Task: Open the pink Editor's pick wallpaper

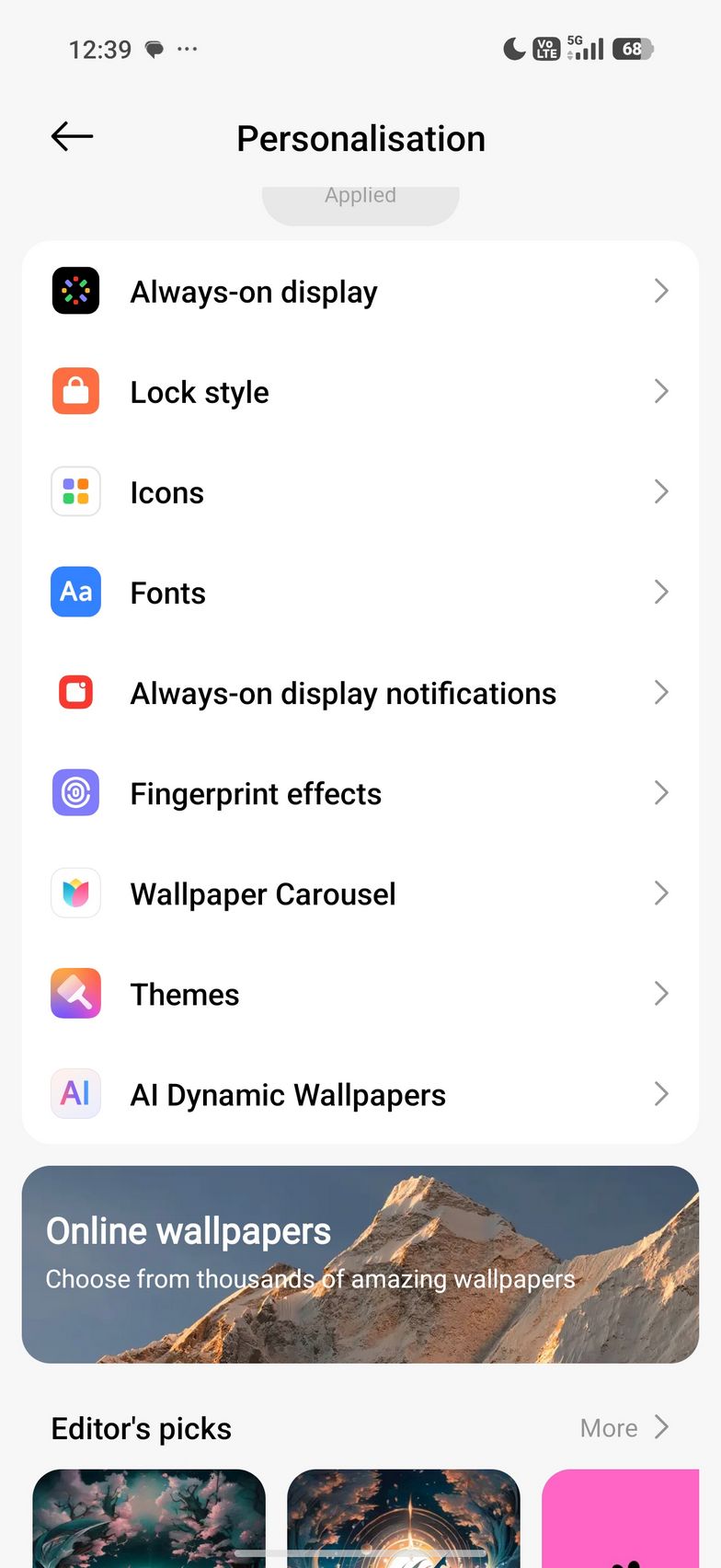Action: 621,1518
